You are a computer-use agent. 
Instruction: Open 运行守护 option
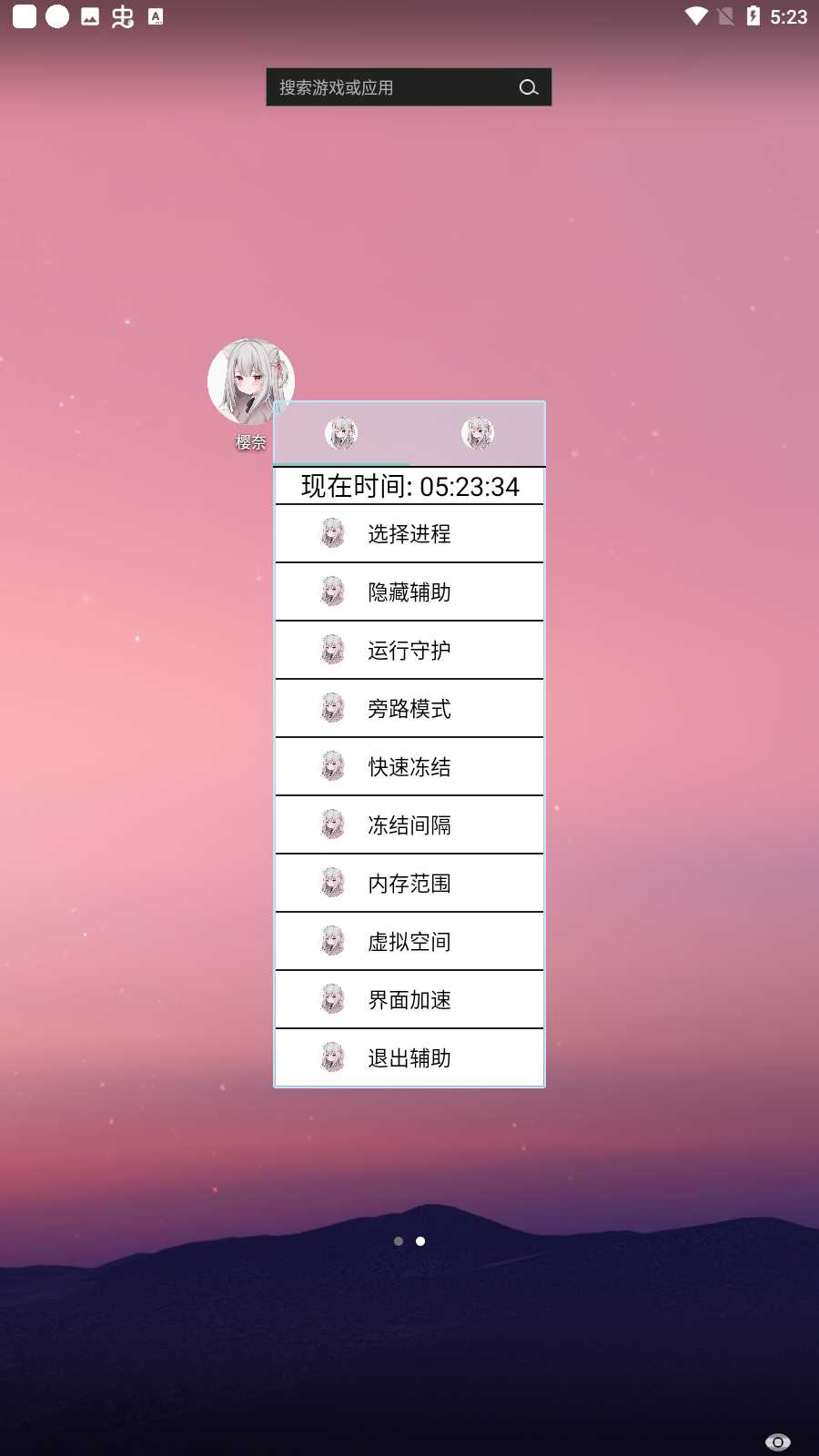pyautogui.click(x=409, y=651)
